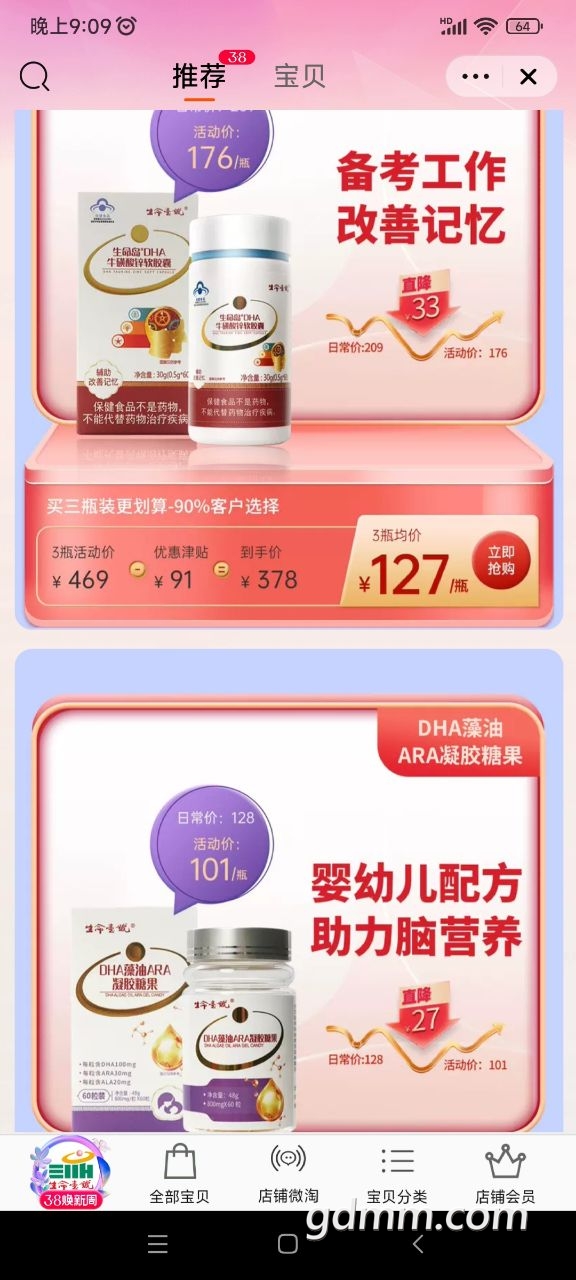Open the DHA藻油ARA凝胶糖果 product banner

click(x=288, y=892)
